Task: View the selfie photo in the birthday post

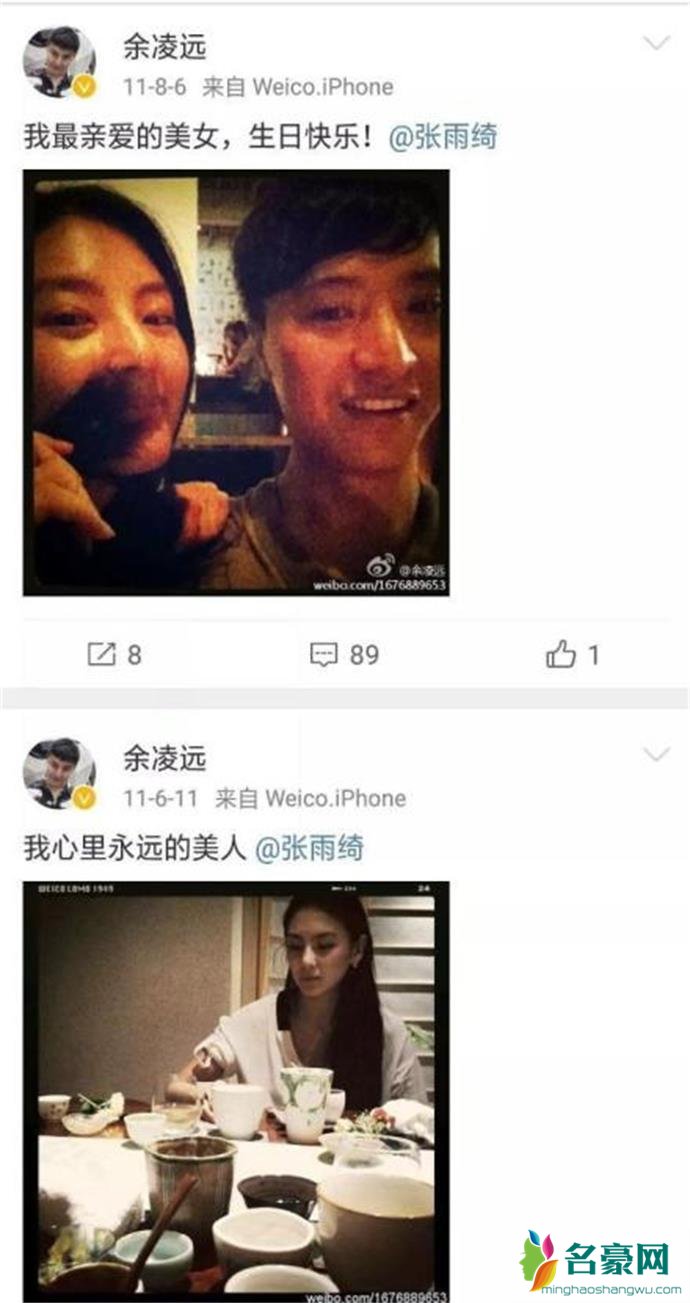Action: [x=236, y=383]
